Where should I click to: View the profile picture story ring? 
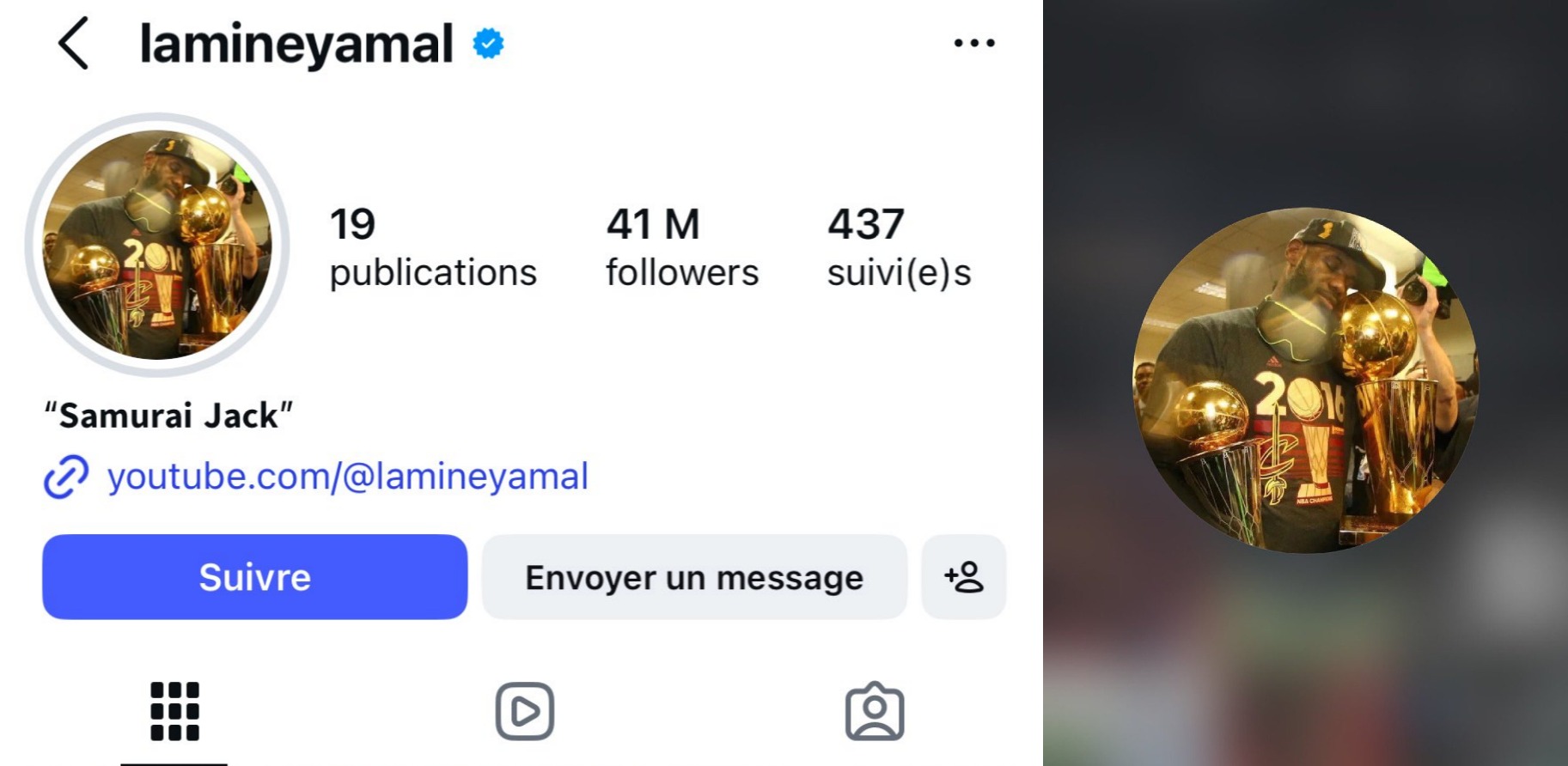click(158, 245)
